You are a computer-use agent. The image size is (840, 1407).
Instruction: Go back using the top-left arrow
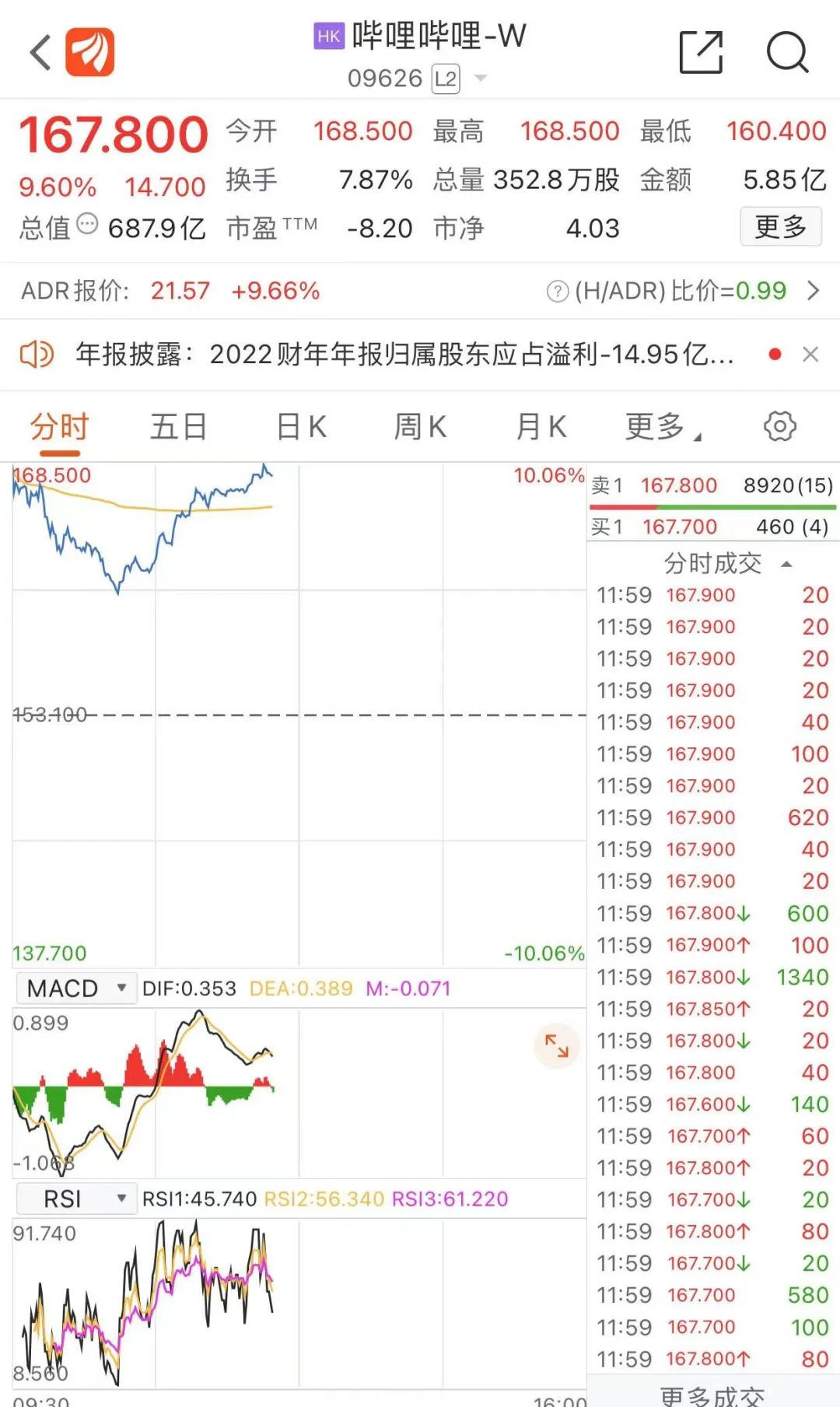[41, 53]
